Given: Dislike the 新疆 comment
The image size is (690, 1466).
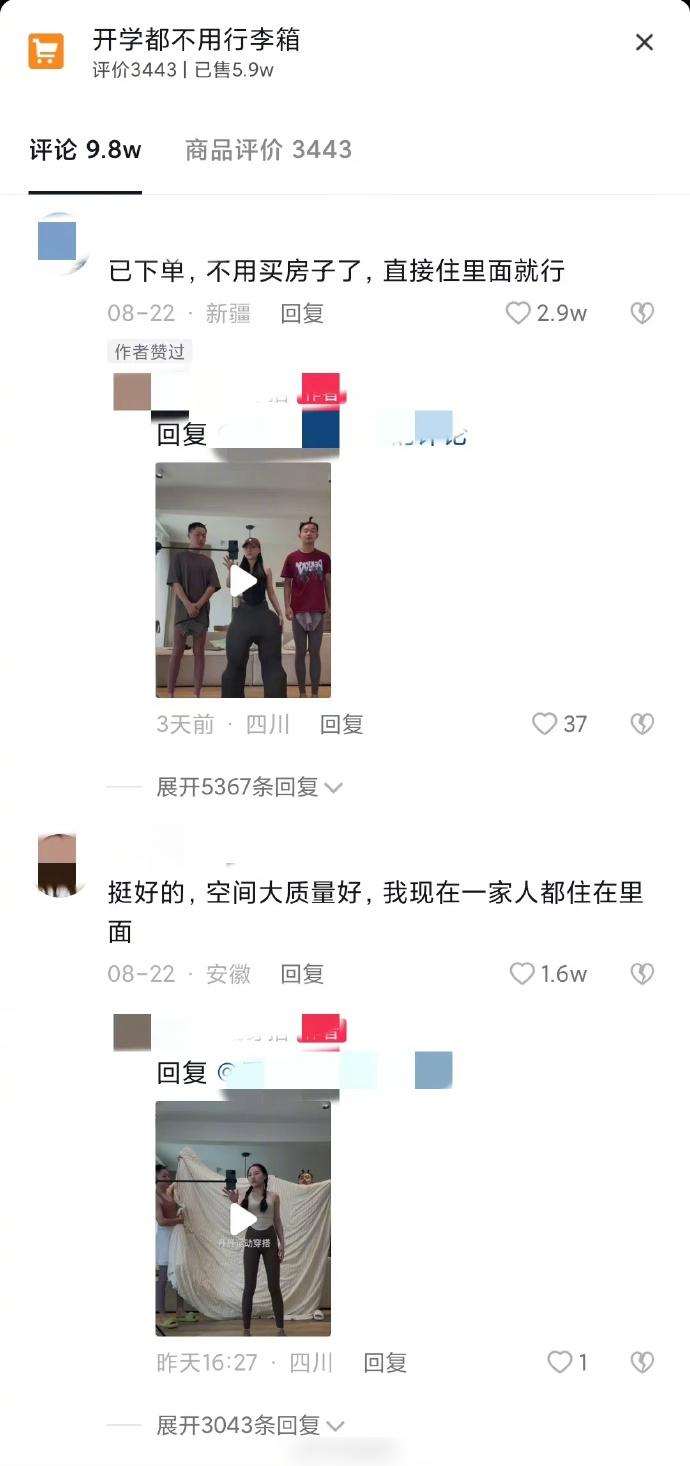Looking at the screenshot, I should pyautogui.click(x=642, y=313).
